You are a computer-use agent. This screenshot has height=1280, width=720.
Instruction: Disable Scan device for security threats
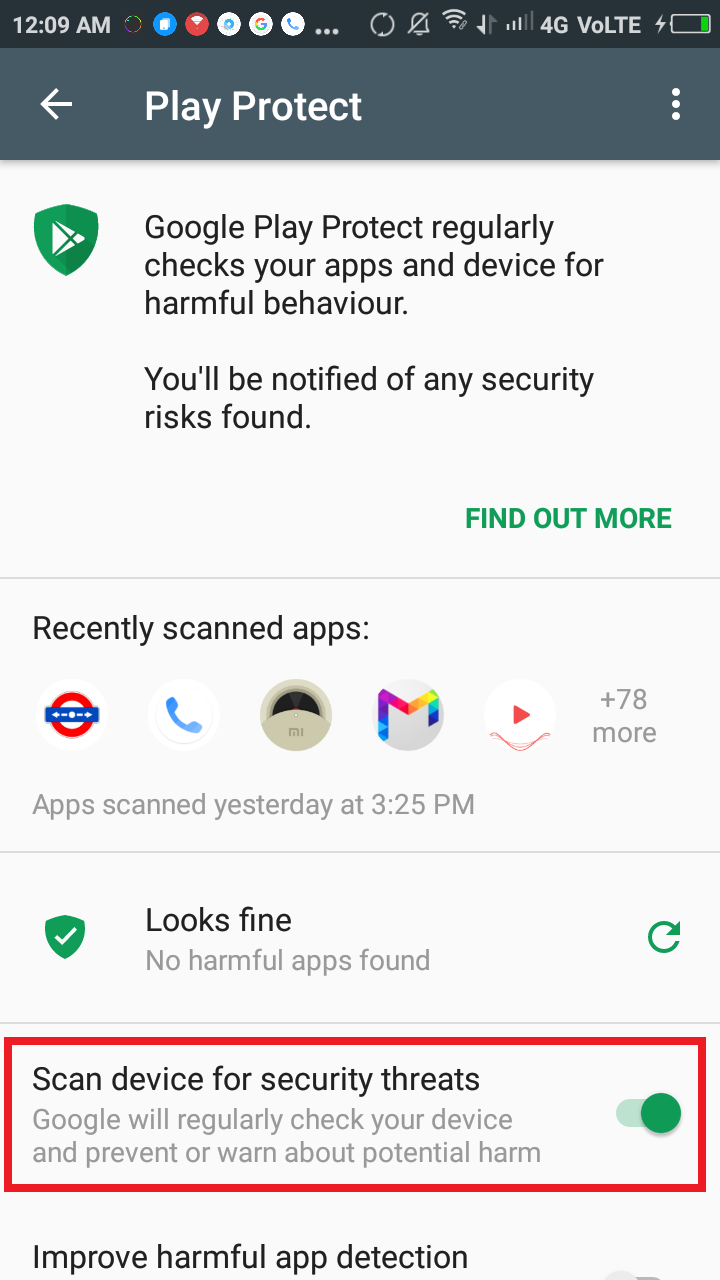(x=644, y=1113)
